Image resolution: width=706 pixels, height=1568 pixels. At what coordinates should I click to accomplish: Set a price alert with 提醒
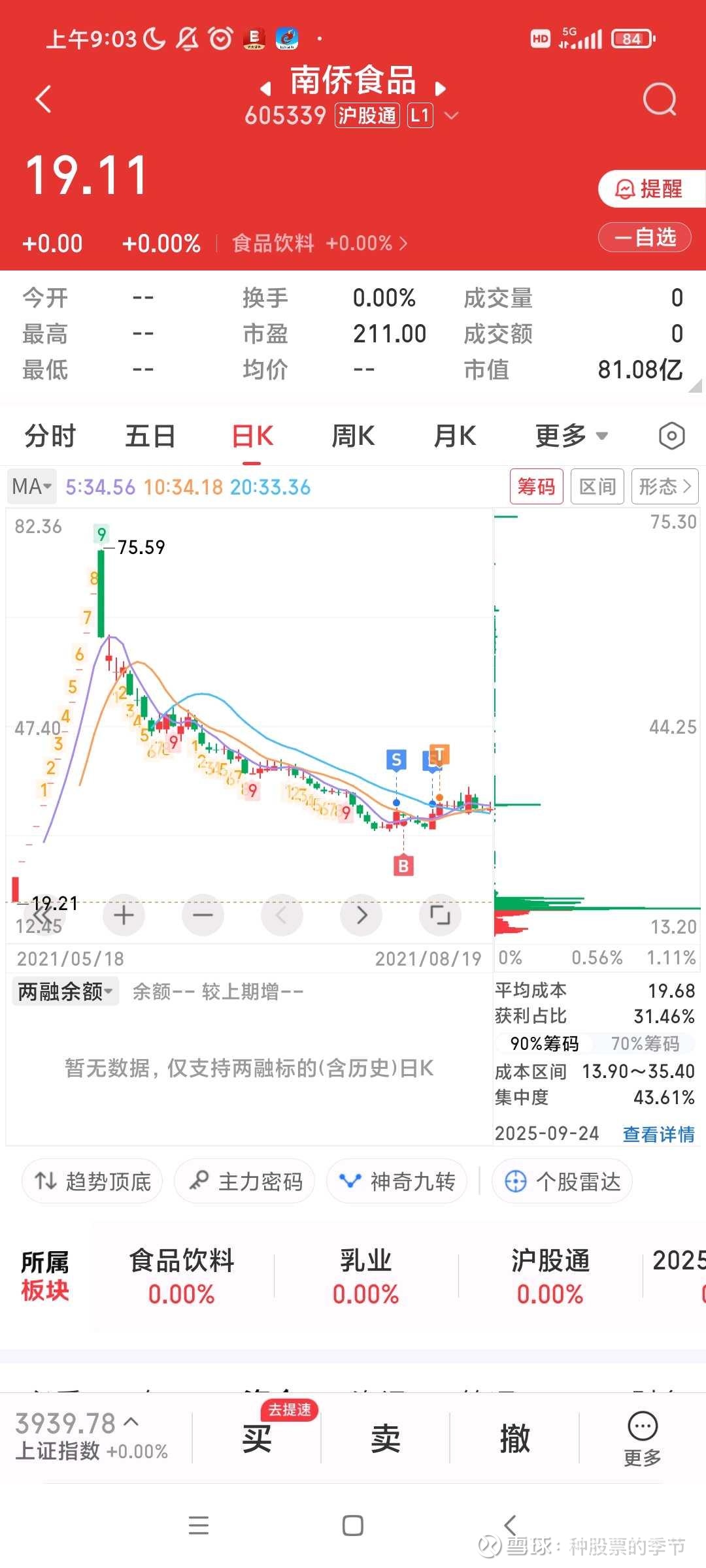[x=649, y=189]
